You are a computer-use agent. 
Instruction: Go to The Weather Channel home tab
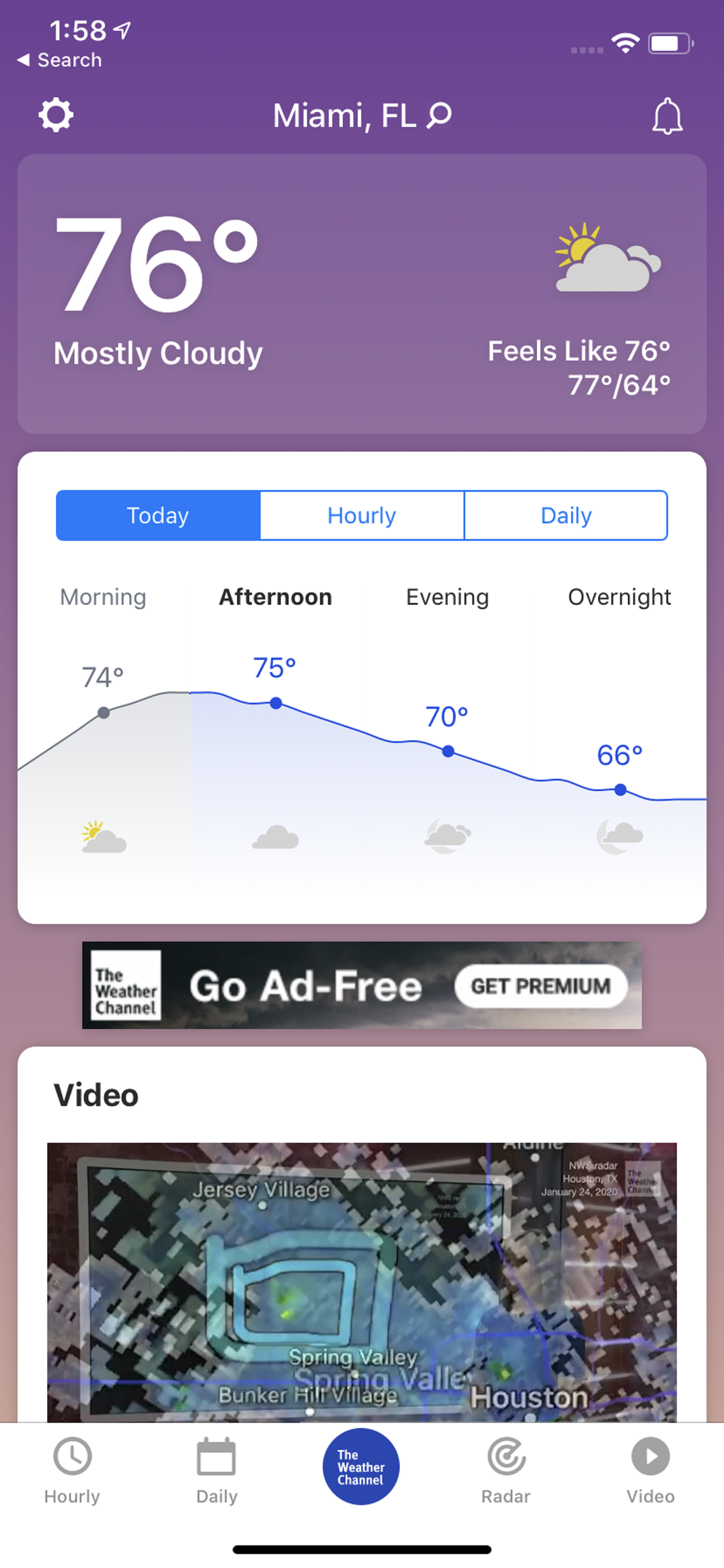tap(361, 1466)
